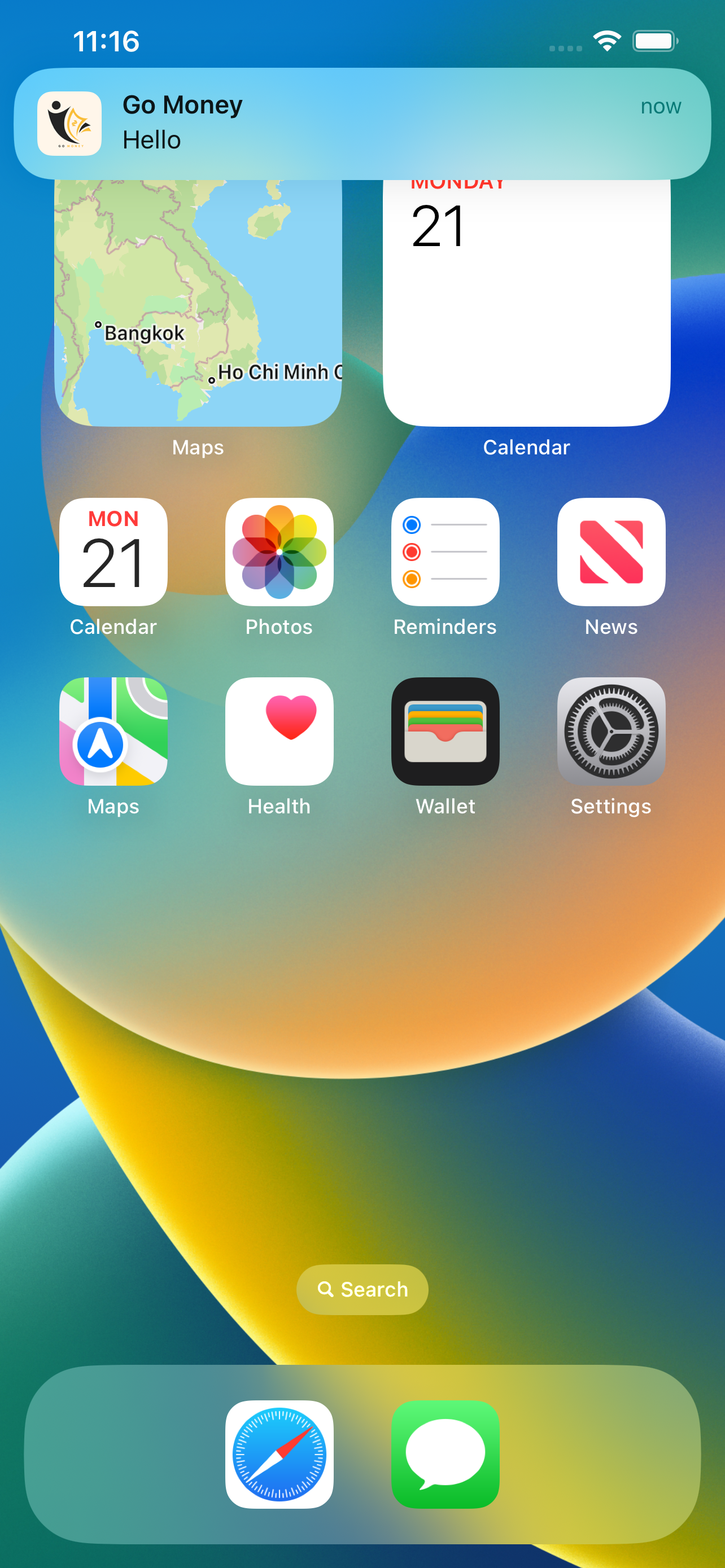Launch the Wallet app
Screen dimensions: 725x1568
[446, 731]
